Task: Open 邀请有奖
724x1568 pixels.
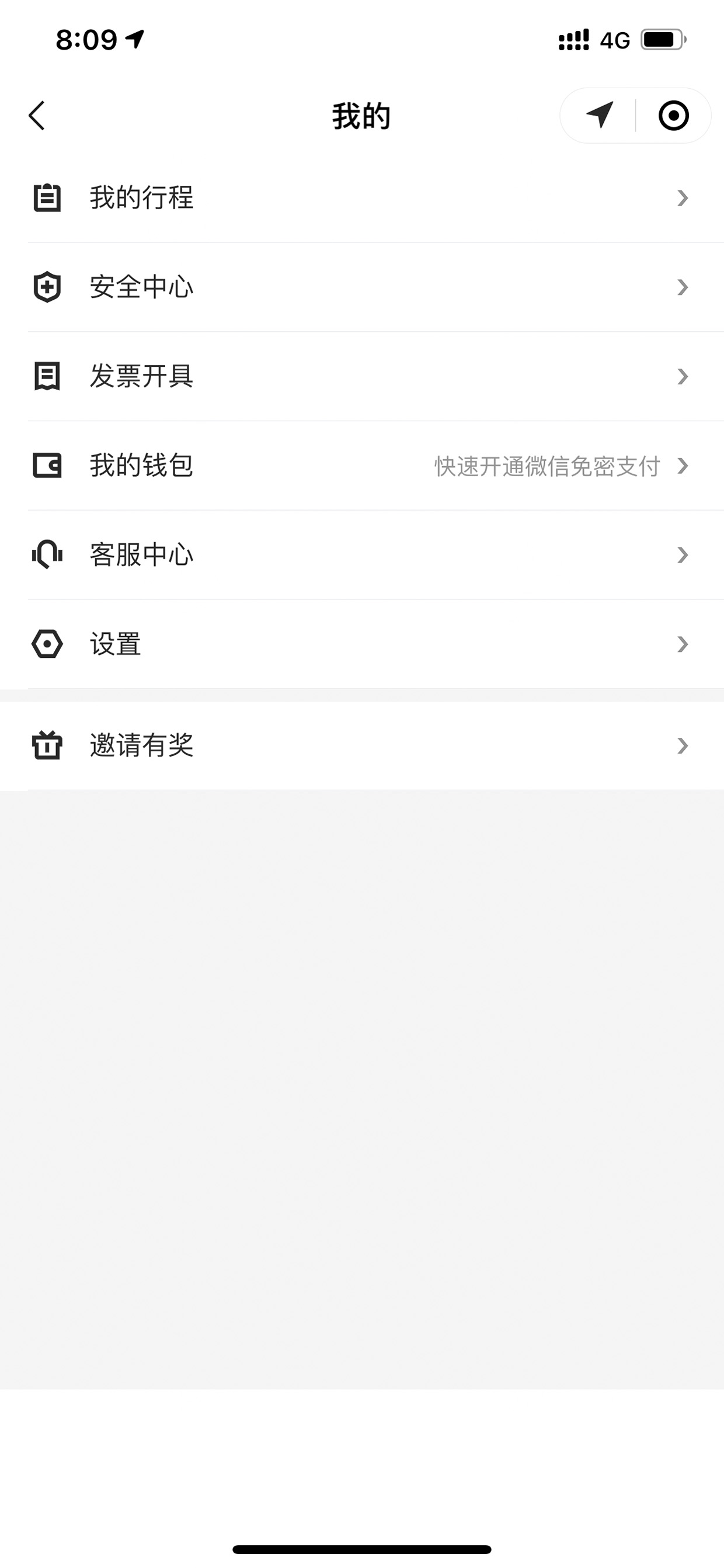Action: tap(362, 745)
